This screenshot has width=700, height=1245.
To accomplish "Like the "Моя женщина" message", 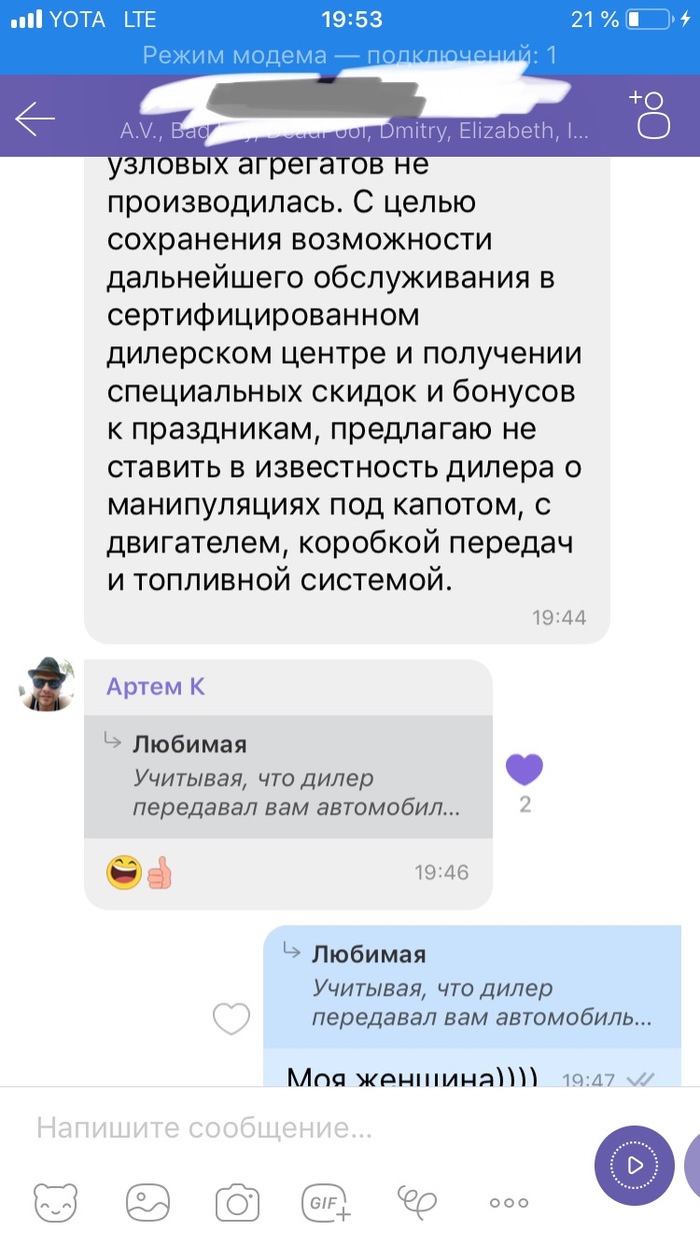I will click(x=231, y=1019).
